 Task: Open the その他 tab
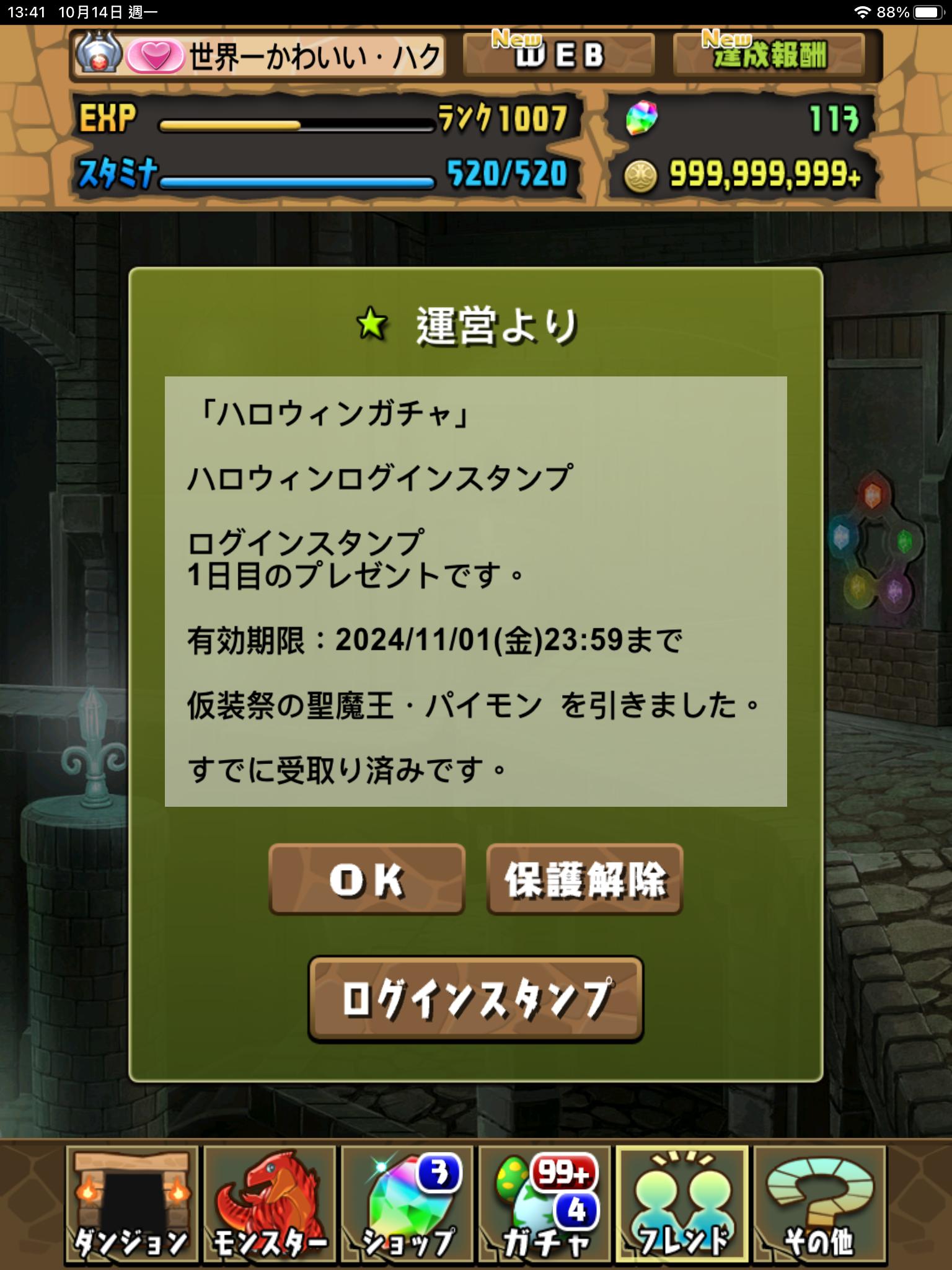[x=819, y=1204]
